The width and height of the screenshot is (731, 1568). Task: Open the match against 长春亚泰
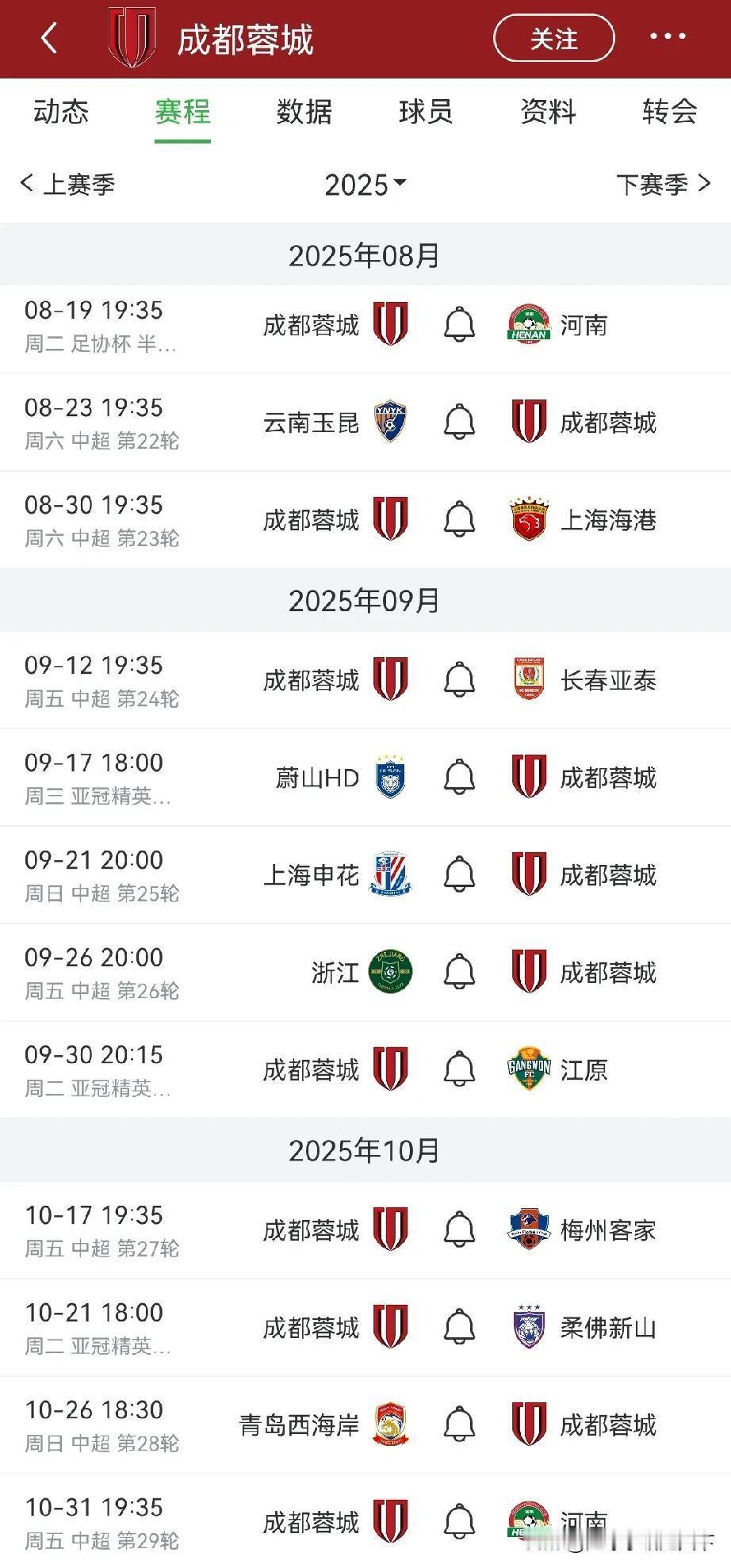point(365,680)
